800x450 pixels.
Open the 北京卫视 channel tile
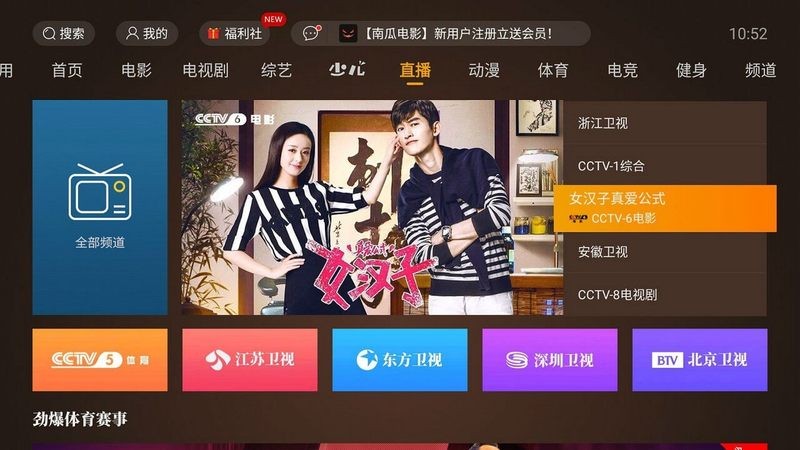click(x=700, y=360)
